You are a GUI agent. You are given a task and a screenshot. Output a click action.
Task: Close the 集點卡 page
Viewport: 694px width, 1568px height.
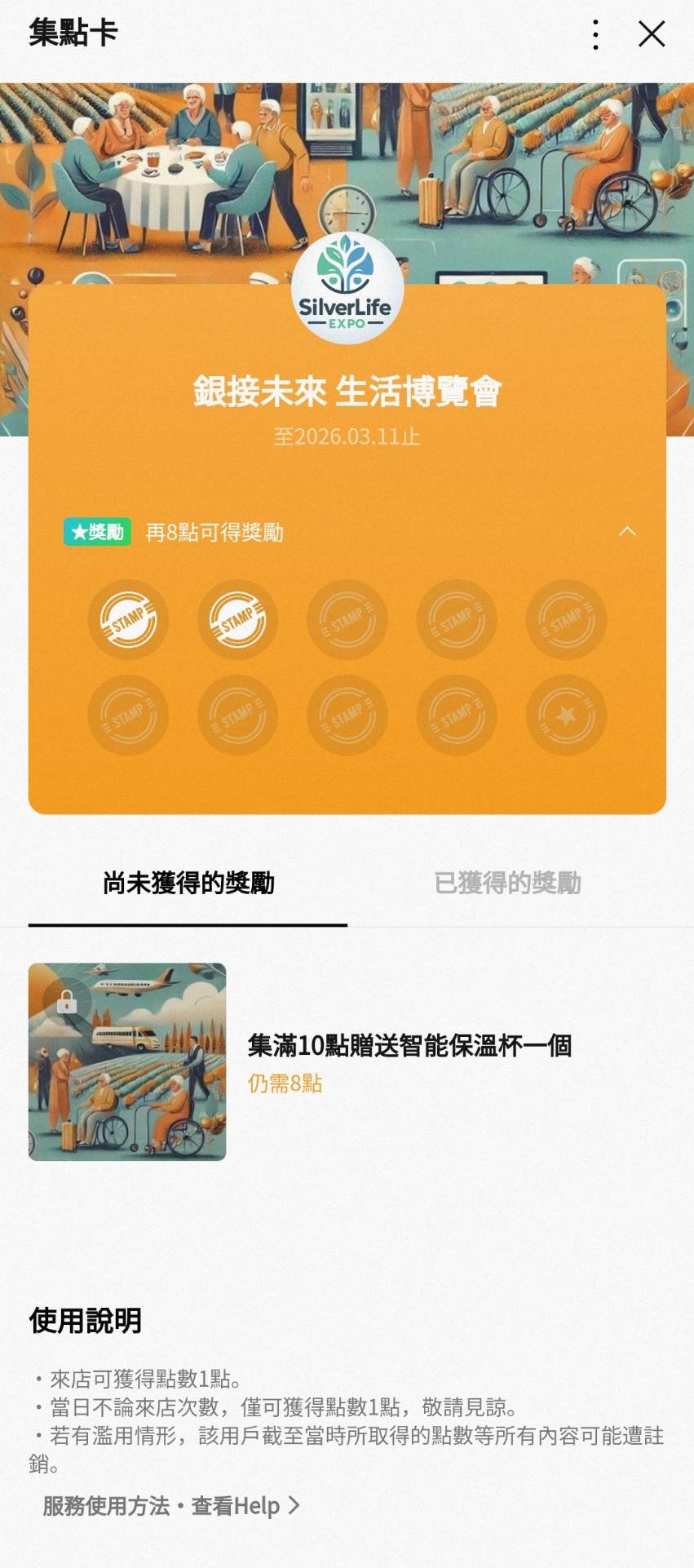[652, 34]
